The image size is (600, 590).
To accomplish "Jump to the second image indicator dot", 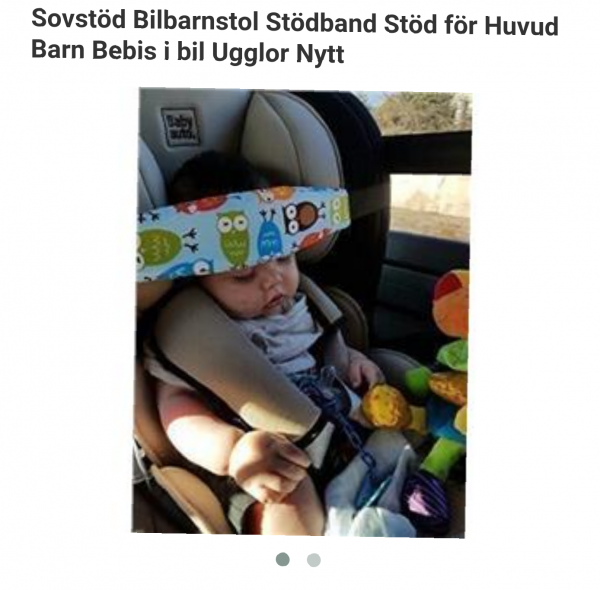I will (x=314, y=560).
